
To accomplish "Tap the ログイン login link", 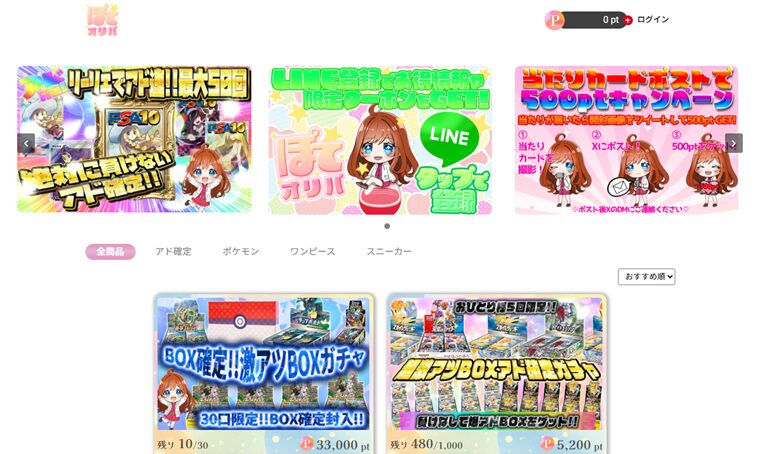I will click(653, 20).
